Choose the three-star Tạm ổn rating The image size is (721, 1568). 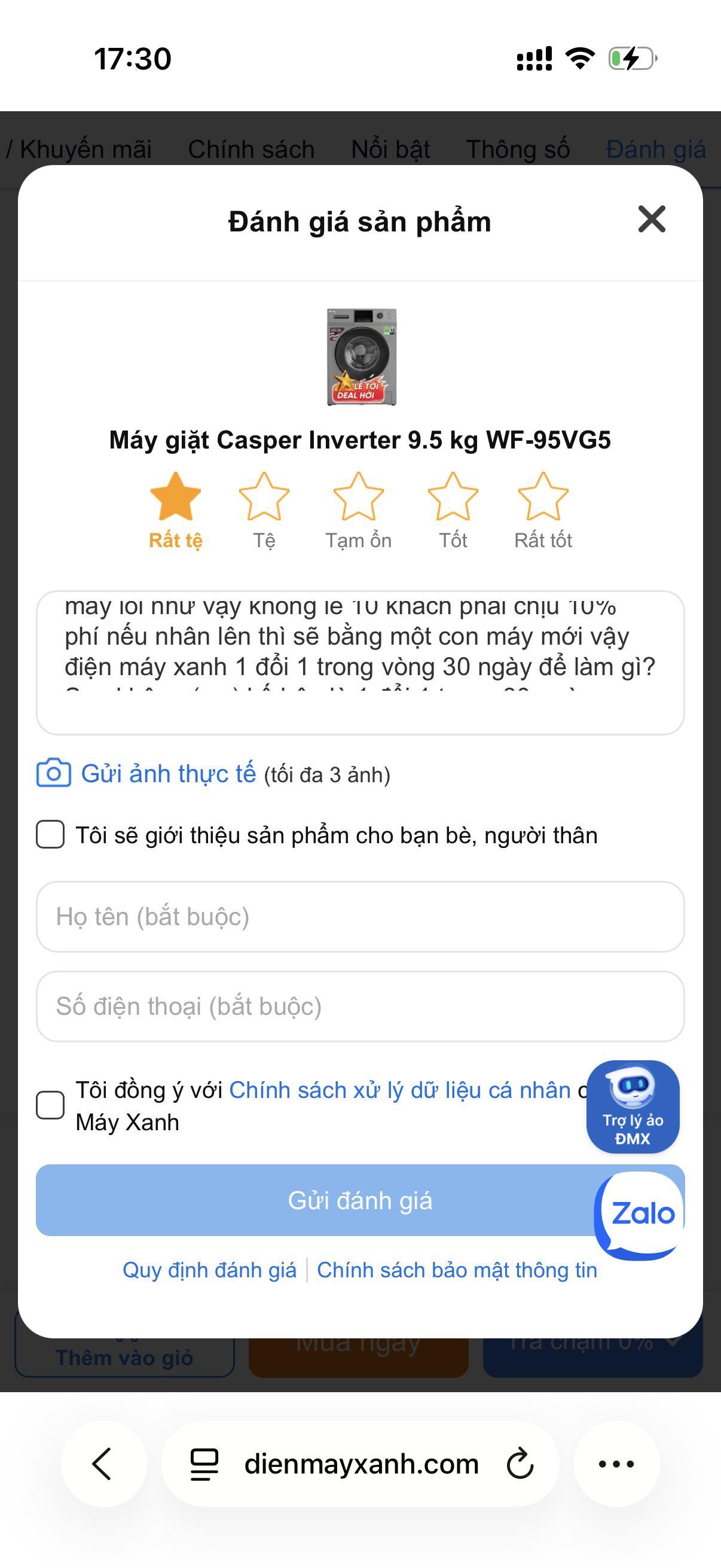pyautogui.click(x=358, y=498)
